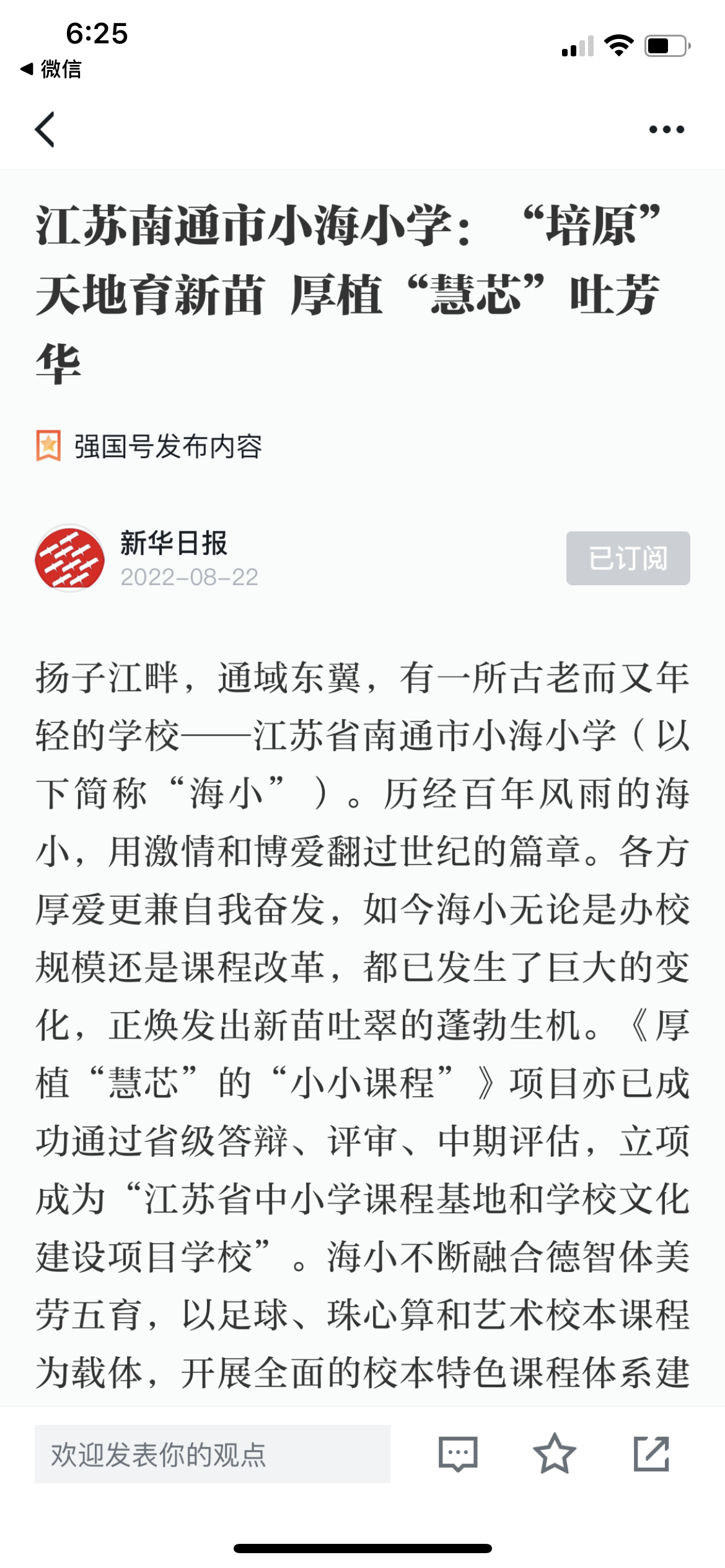Tap the 欢迎发表你的观点 comment field
The height and width of the screenshot is (1568, 725).
pos(213,1453)
